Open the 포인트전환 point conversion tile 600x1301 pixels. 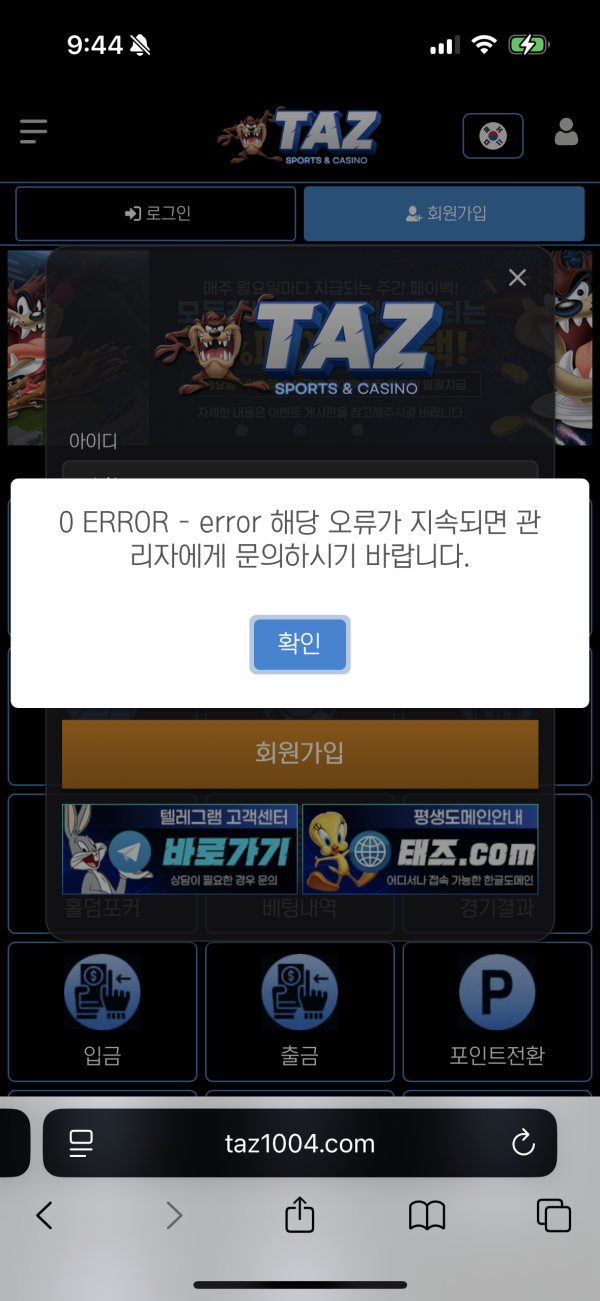497,1012
